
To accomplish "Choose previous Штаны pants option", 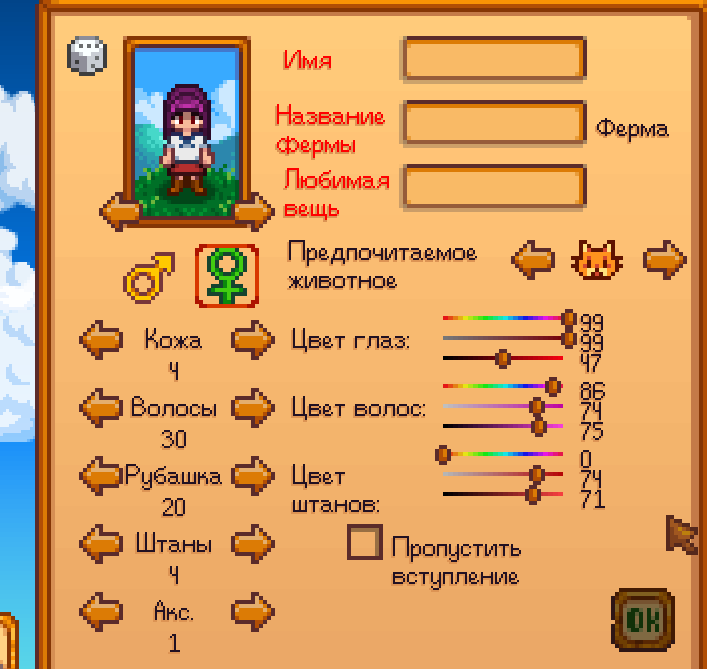I will (100, 545).
